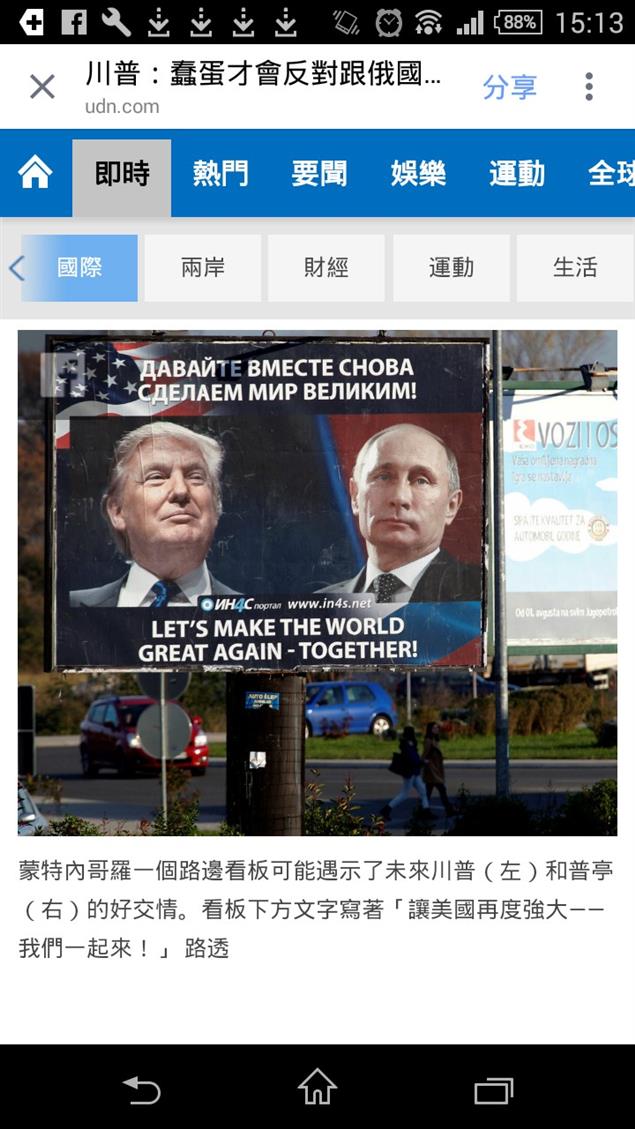Open the billboard news photo
Image resolution: width=635 pixels, height=1129 pixels.
pos(317,582)
